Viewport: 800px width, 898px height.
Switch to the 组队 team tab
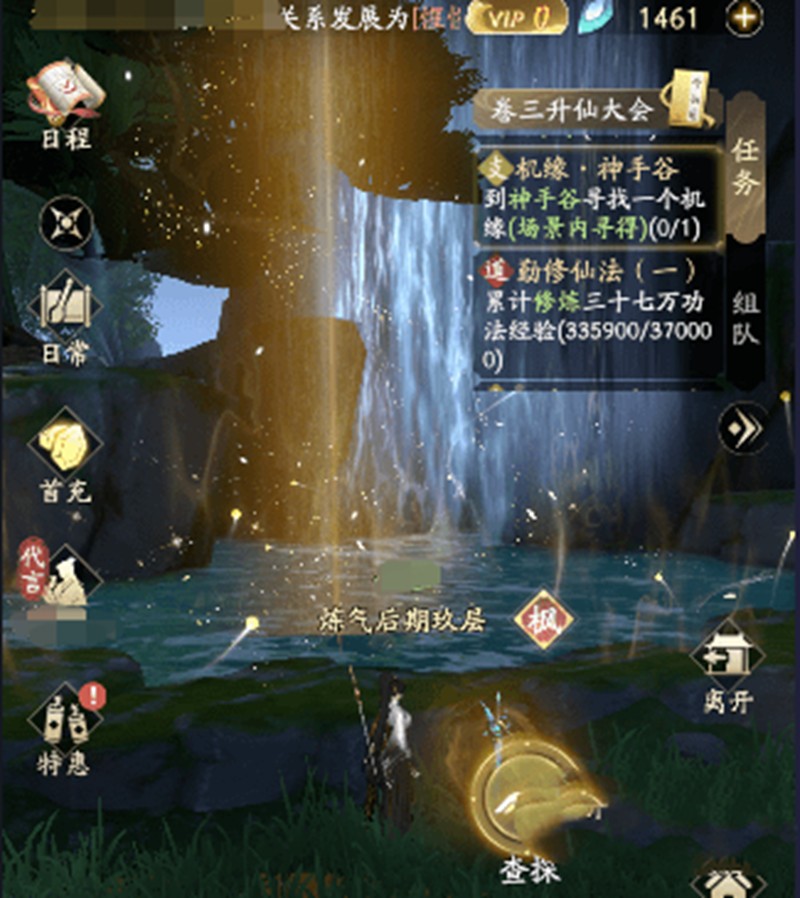pos(746,318)
